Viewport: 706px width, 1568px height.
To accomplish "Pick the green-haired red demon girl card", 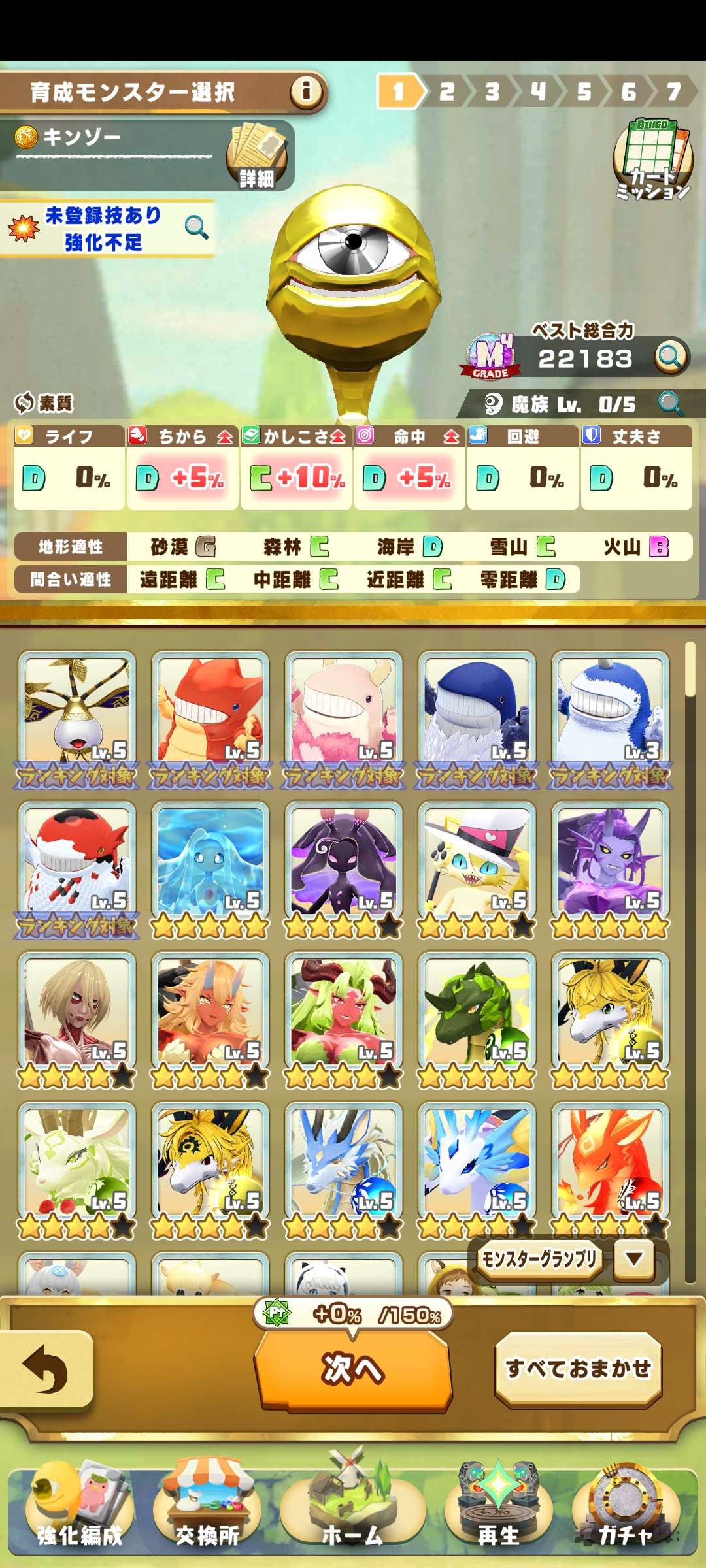I will point(343,1011).
